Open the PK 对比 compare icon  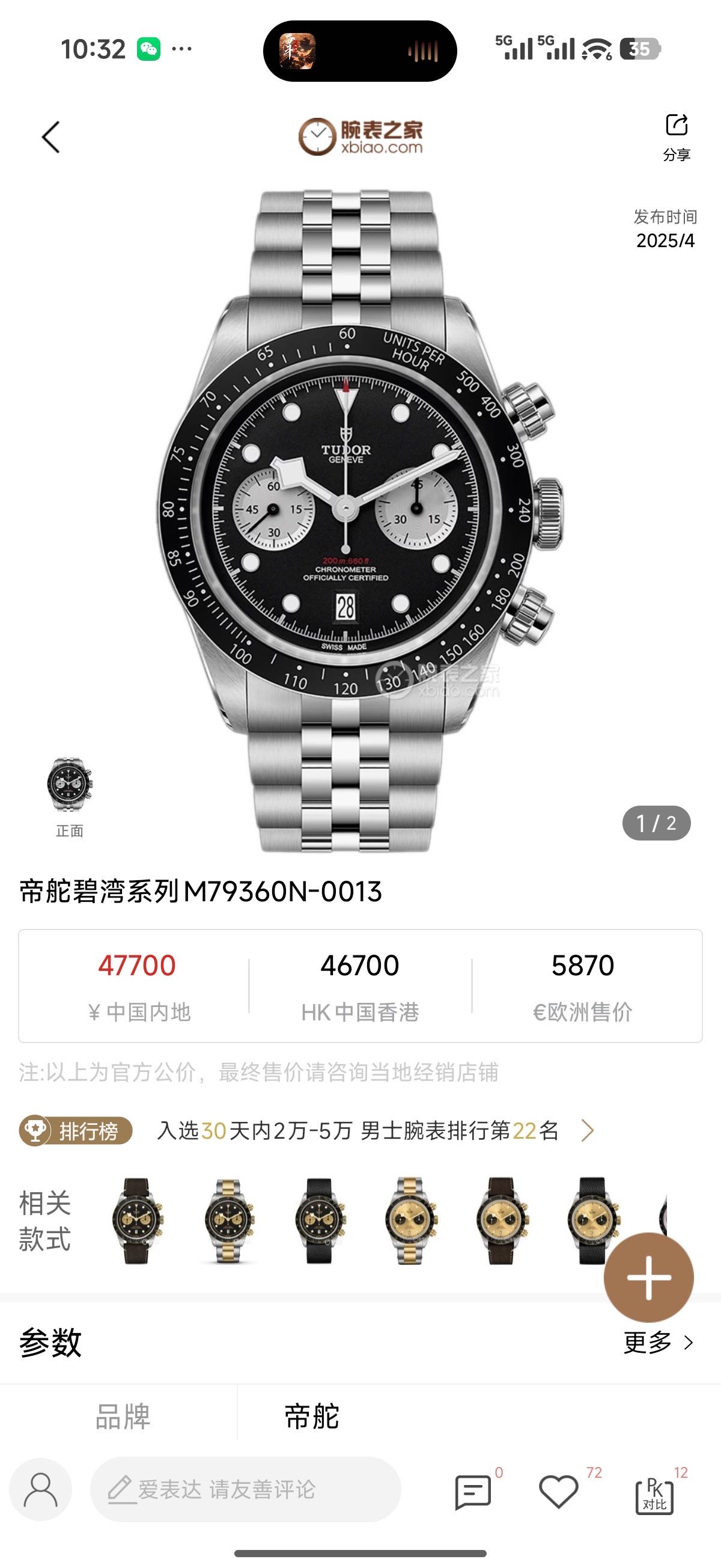click(654, 1493)
